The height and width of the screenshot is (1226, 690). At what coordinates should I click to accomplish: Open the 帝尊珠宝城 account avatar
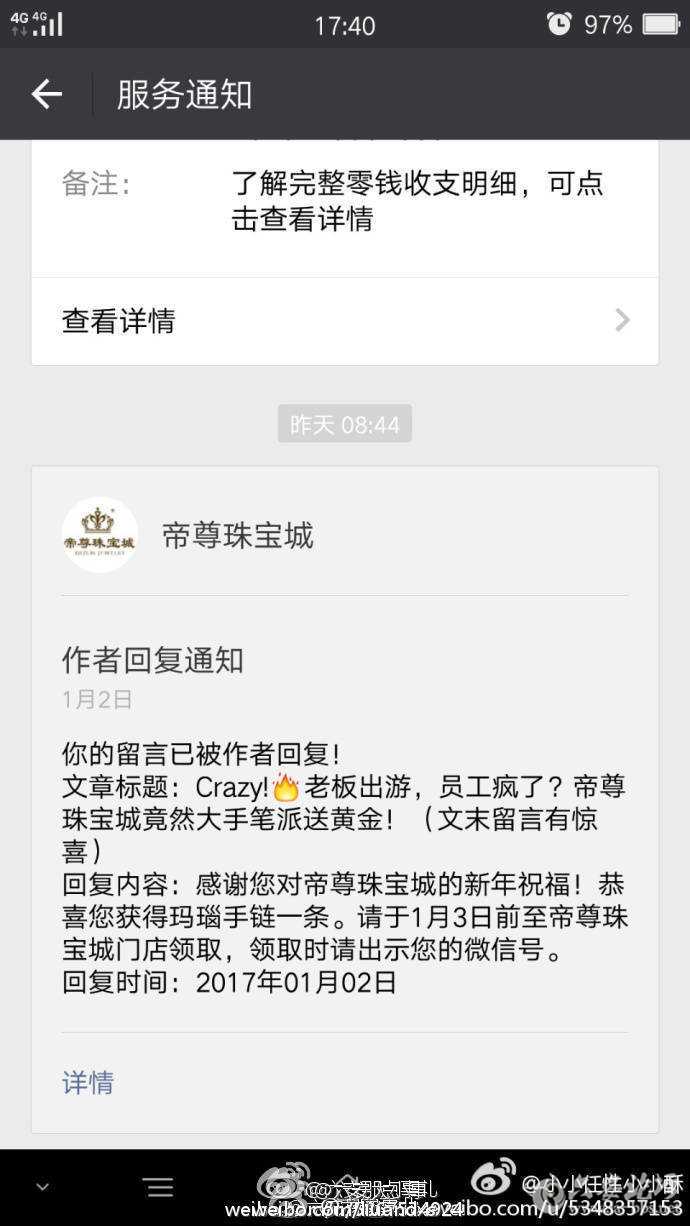click(x=100, y=535)
